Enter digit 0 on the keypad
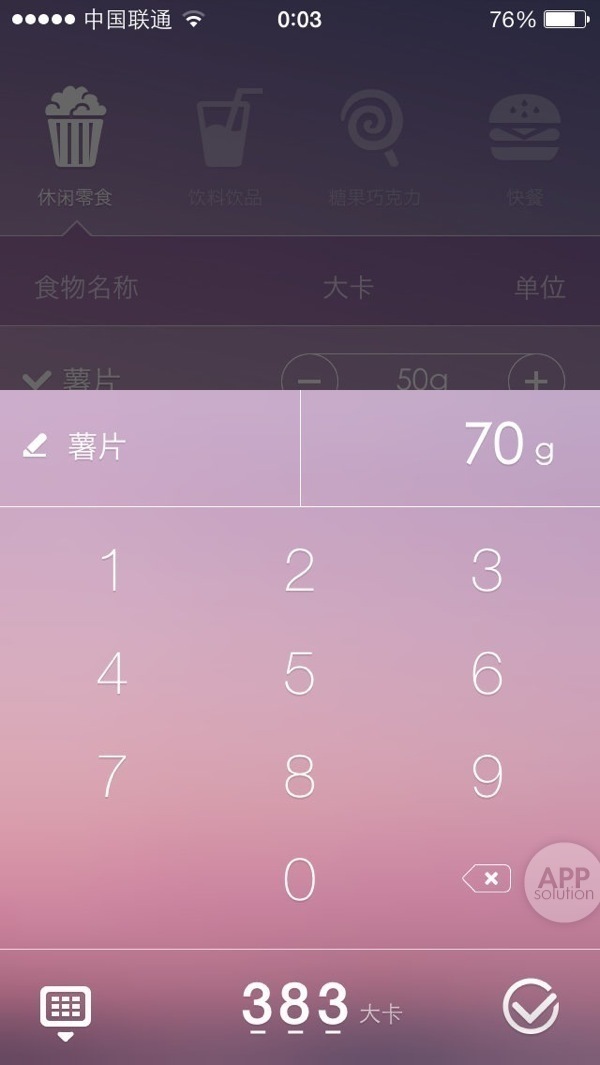Image resolution: width=600 pixels, height=1065 pixels. coord(299,880)
